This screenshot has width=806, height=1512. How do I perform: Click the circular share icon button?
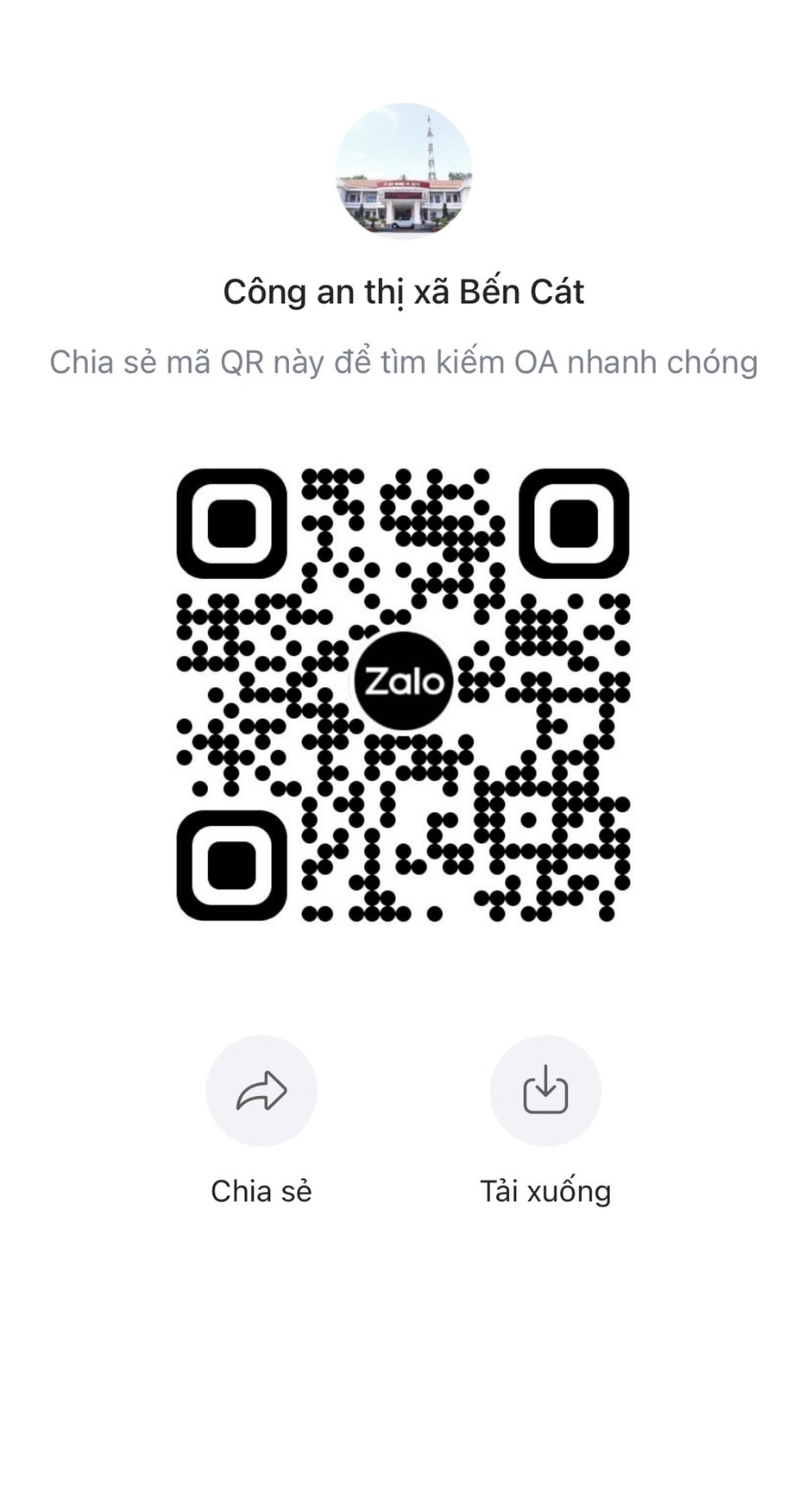[261, 1090]
